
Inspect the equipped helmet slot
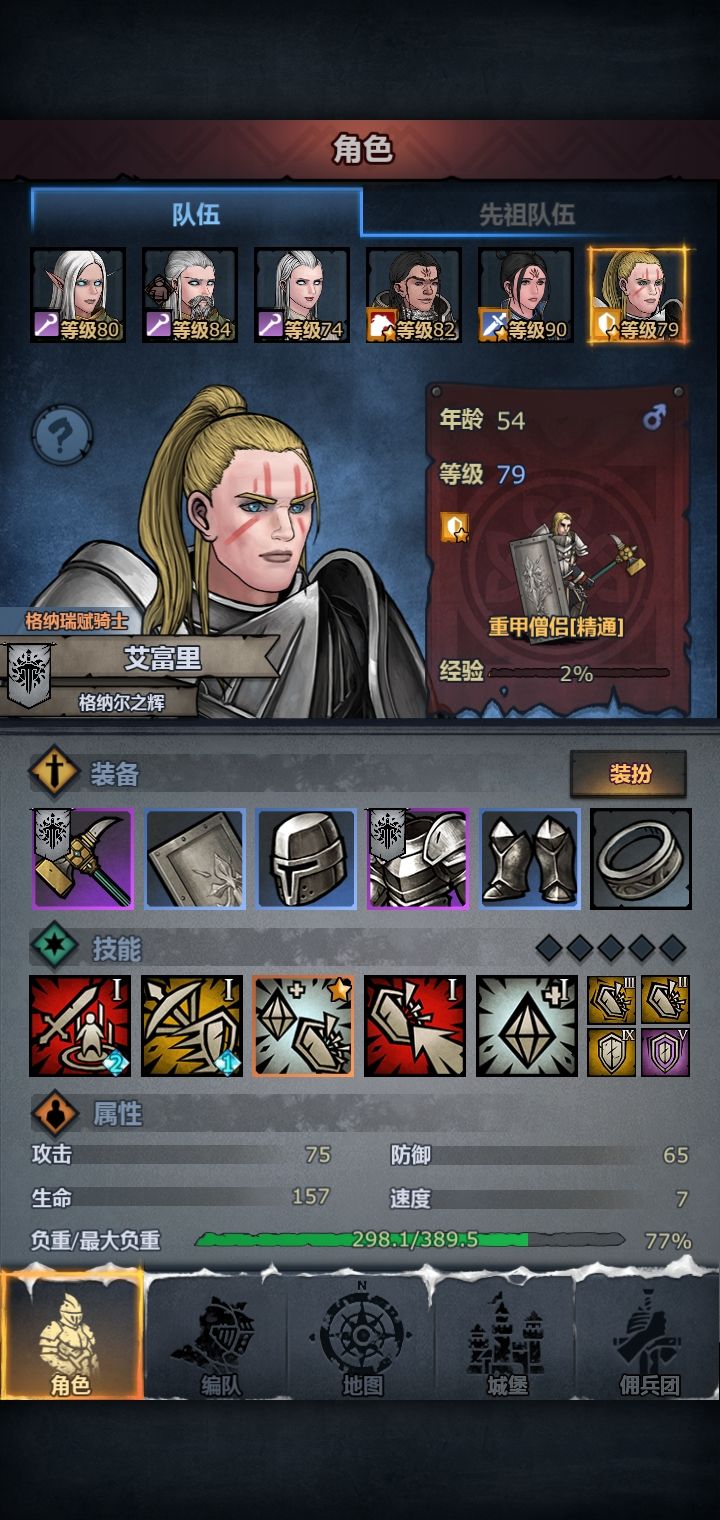click(x=306, y=859)
